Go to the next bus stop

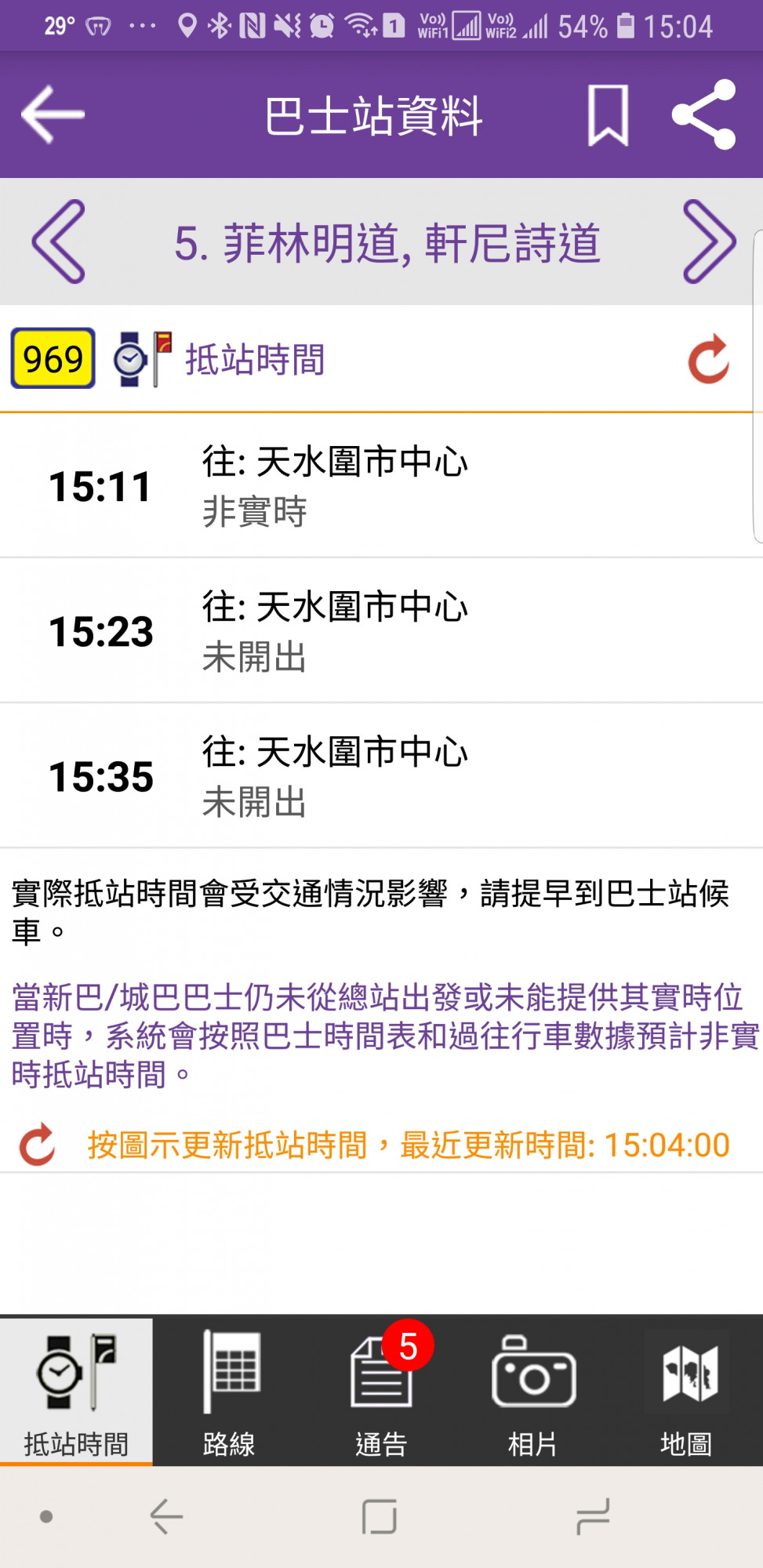[x=709, y=241]
